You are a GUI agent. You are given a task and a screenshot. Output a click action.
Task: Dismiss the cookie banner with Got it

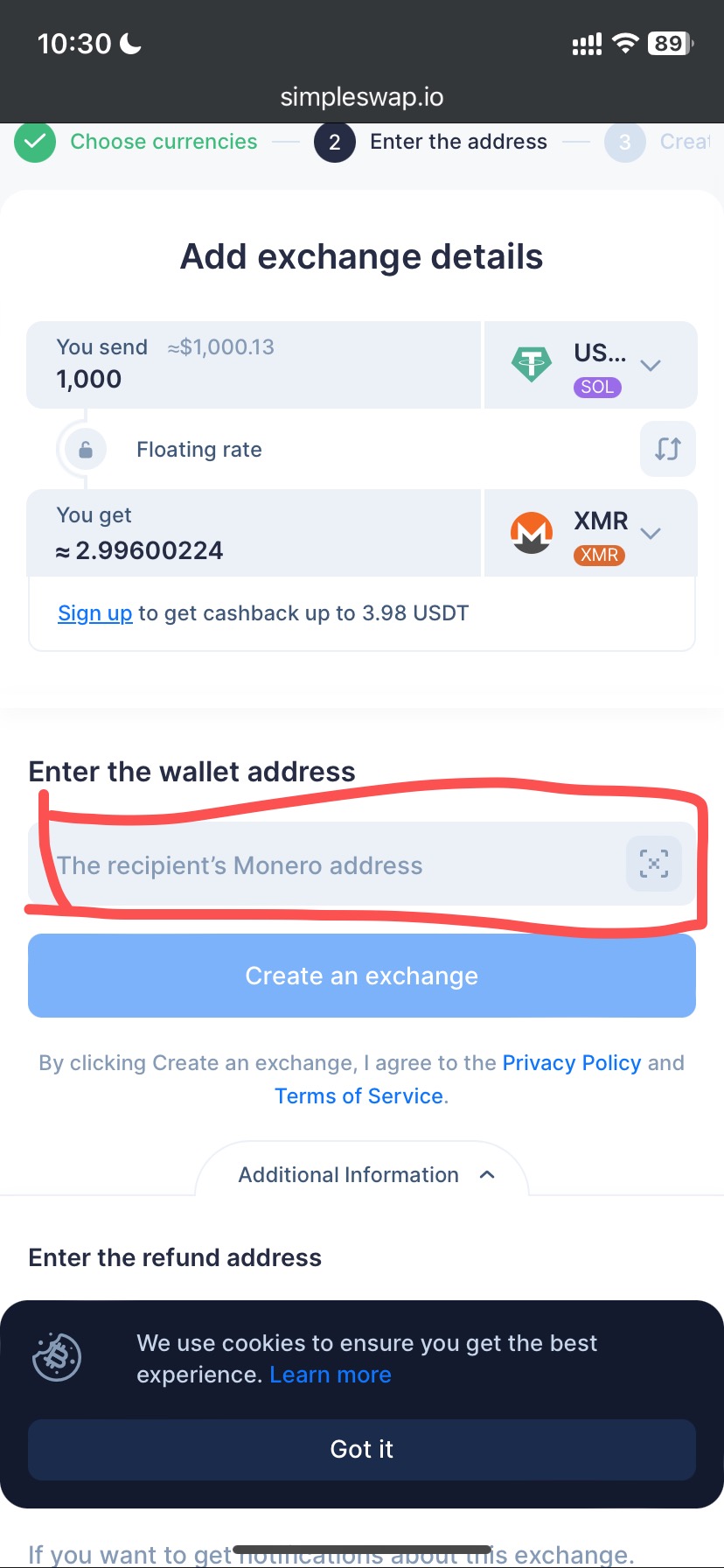[362, 1449]
